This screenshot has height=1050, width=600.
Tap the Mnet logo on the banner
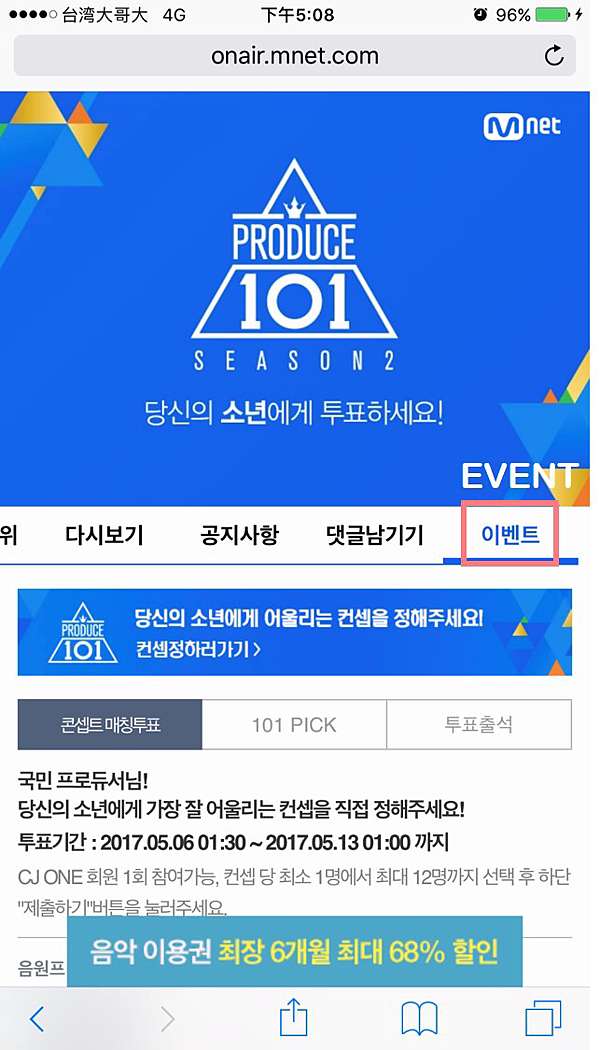[x=522, y=126]
